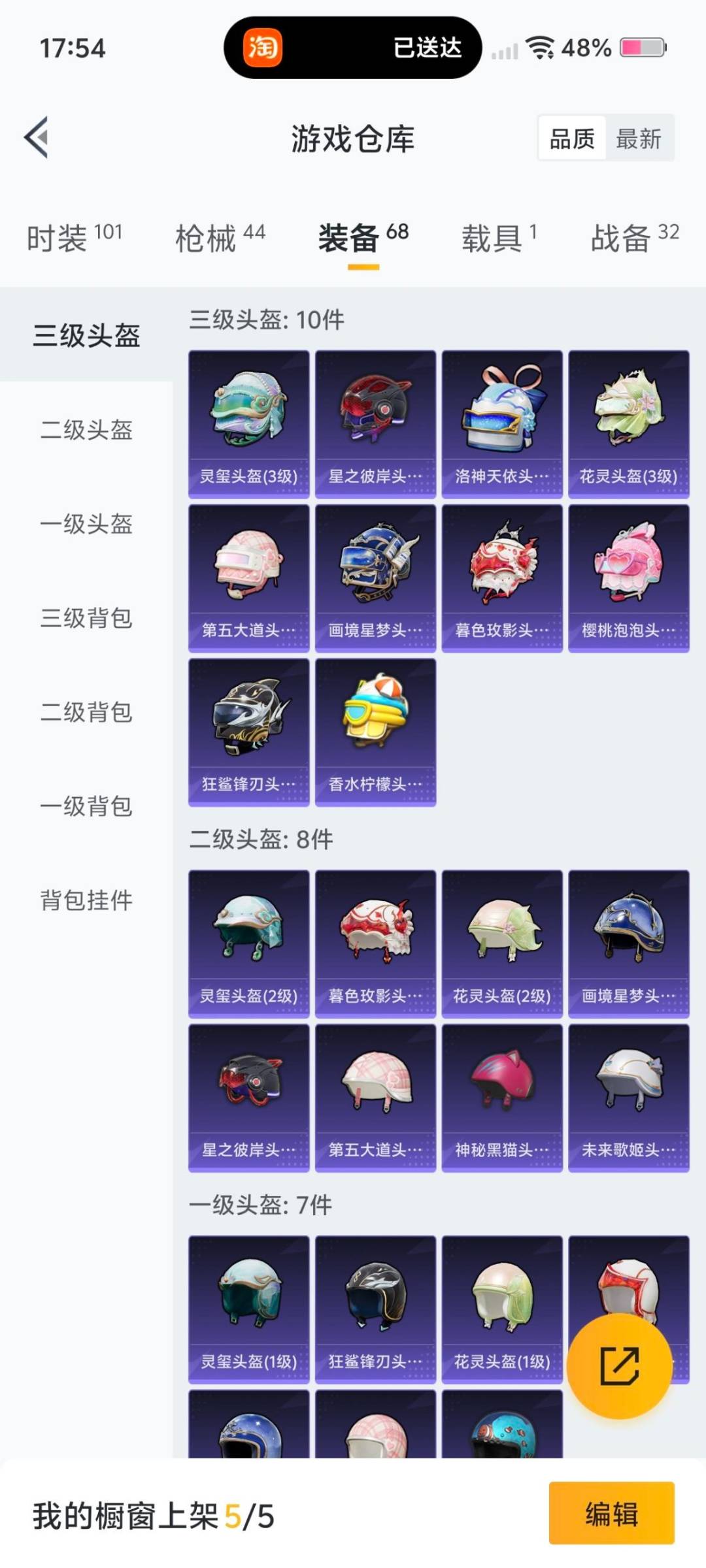Image resolution: width=706 pixels, height=1568 pixels.
Task: Enable 品质 sorting mode
Action: [x=573, y=139]
